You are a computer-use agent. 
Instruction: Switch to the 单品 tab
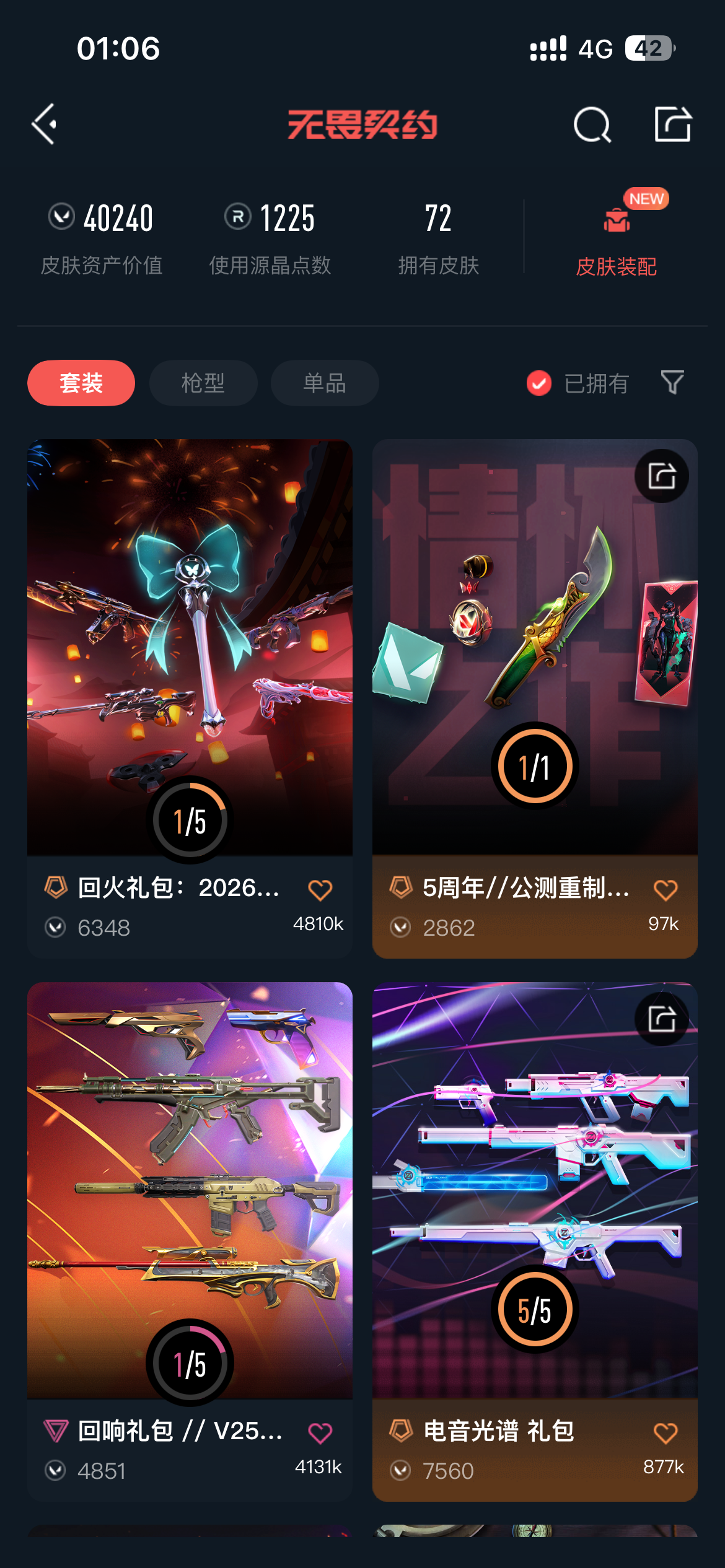point(325,383)
